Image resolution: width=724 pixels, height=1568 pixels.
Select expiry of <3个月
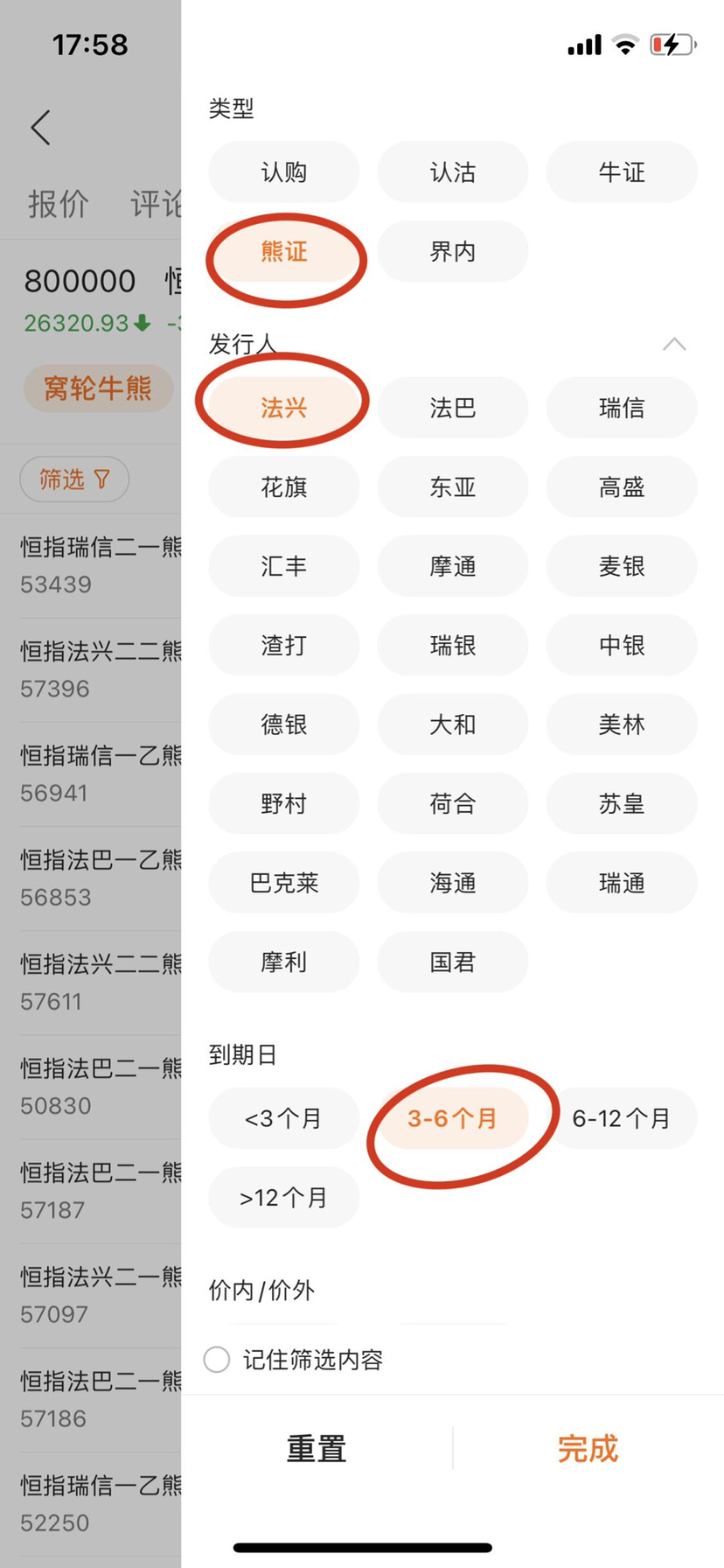[x=283, y=1118]
